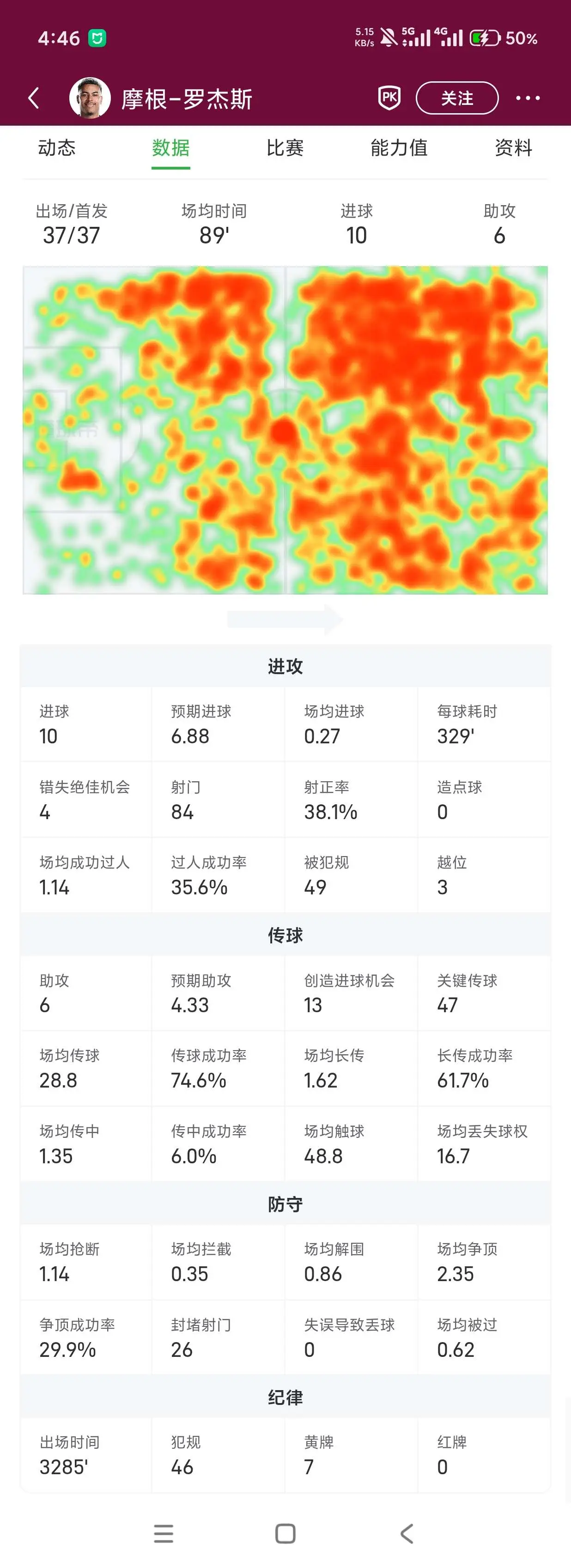Viewport: 571px width, 1568px height.
Task: Go back using the top-left arrow
Action: (x=34, y=98)
